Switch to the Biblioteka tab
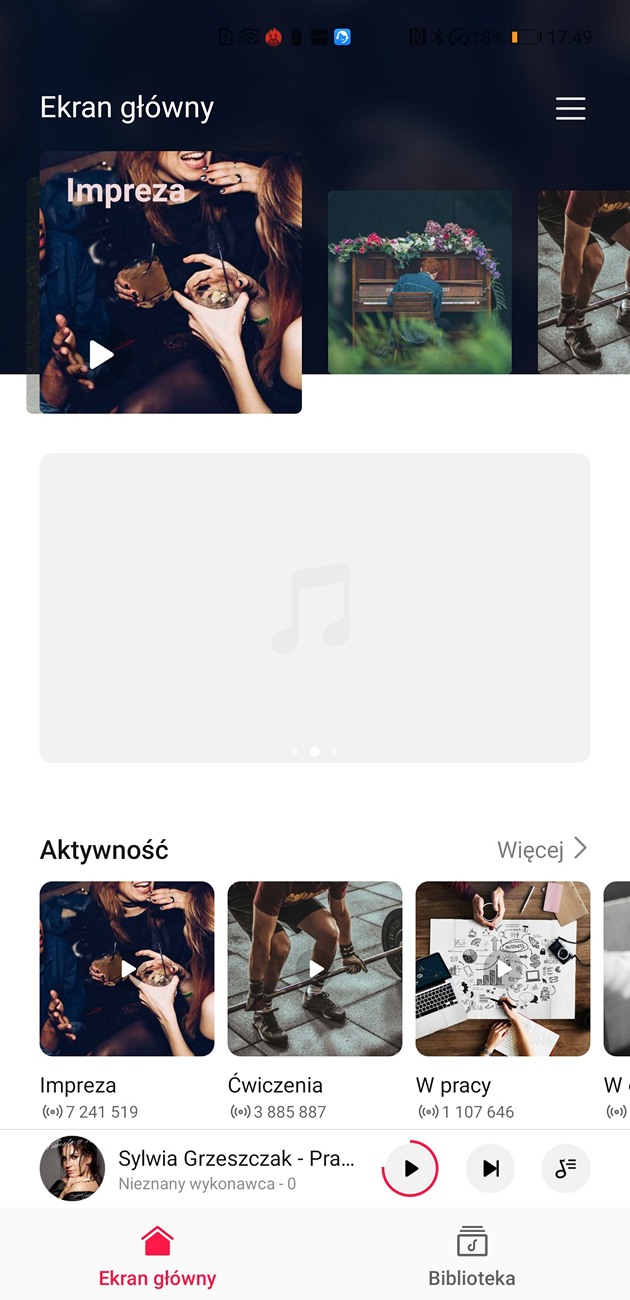The width and height of the screenshot is (630, 1300). click(x=472, y=1256)
